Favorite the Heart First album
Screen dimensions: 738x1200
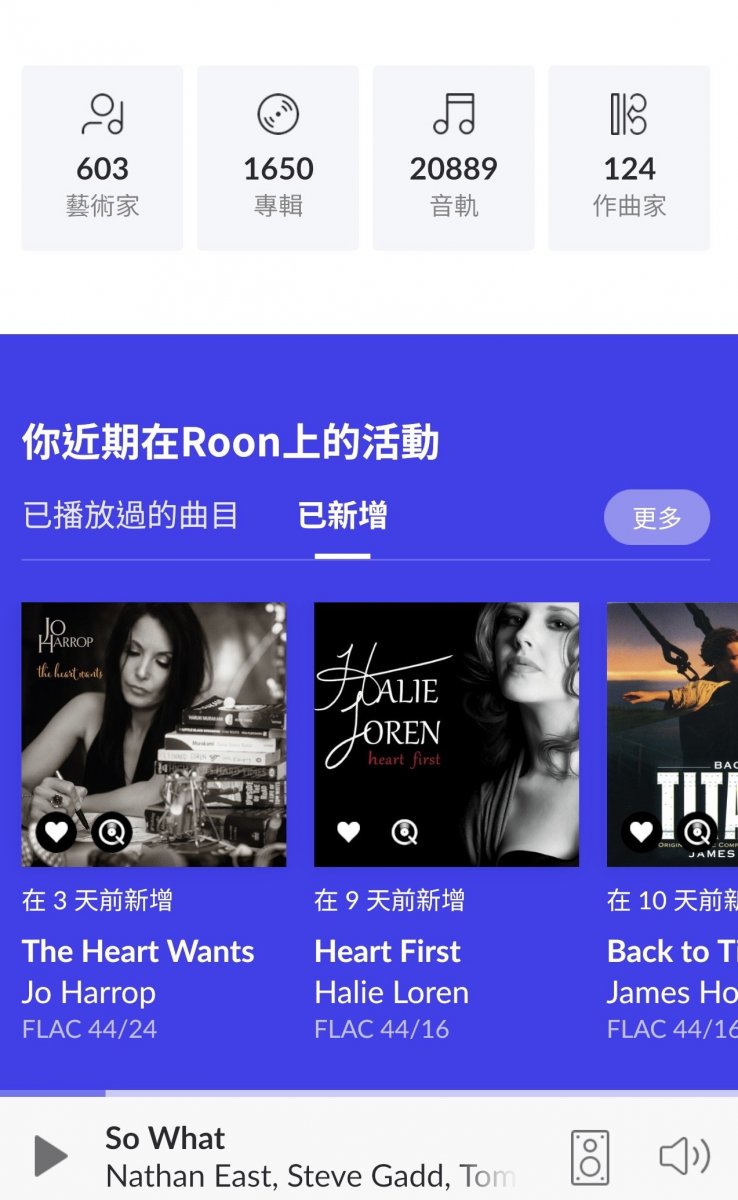tap(348, 831)
